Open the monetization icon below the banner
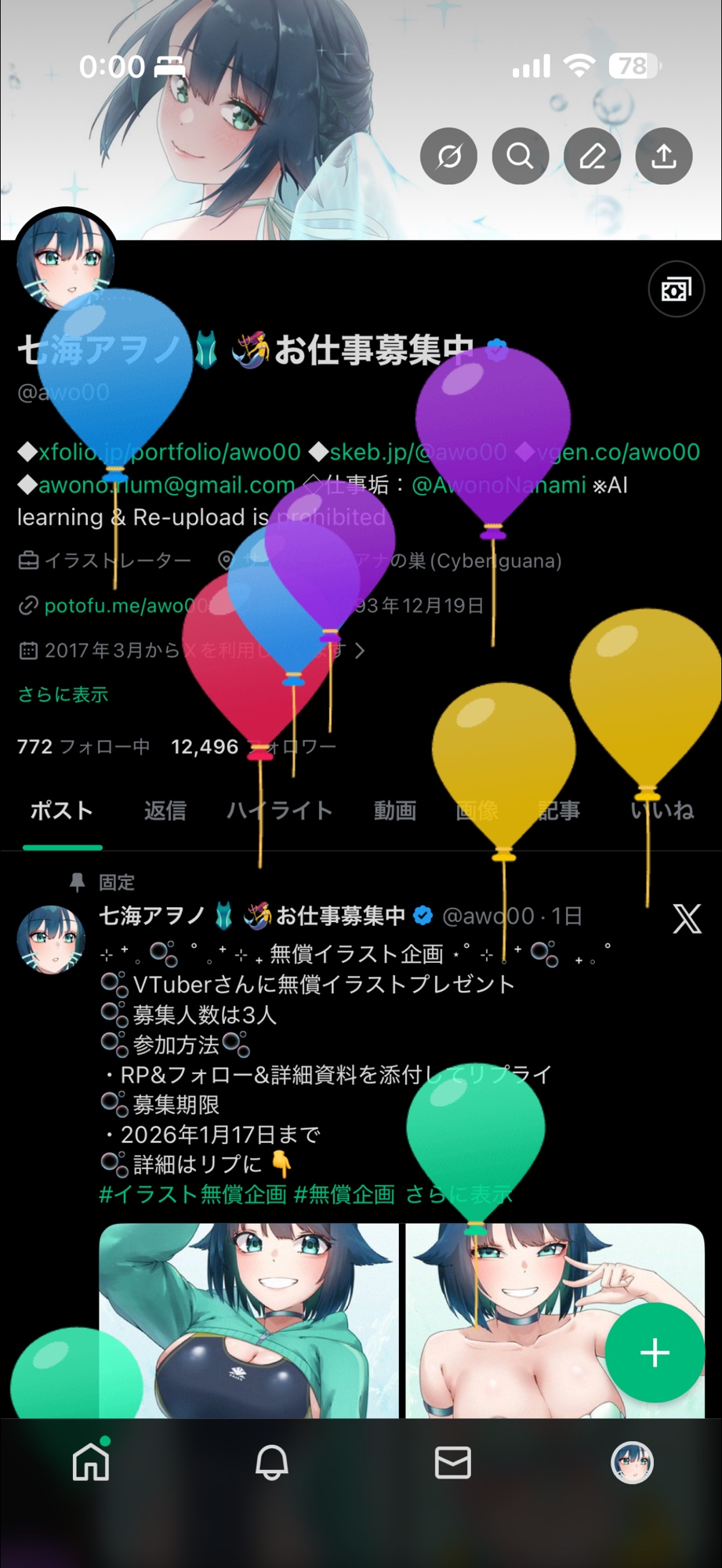Image resolution: width=722 pixels, height=1568 pixels. coord(676,289)
